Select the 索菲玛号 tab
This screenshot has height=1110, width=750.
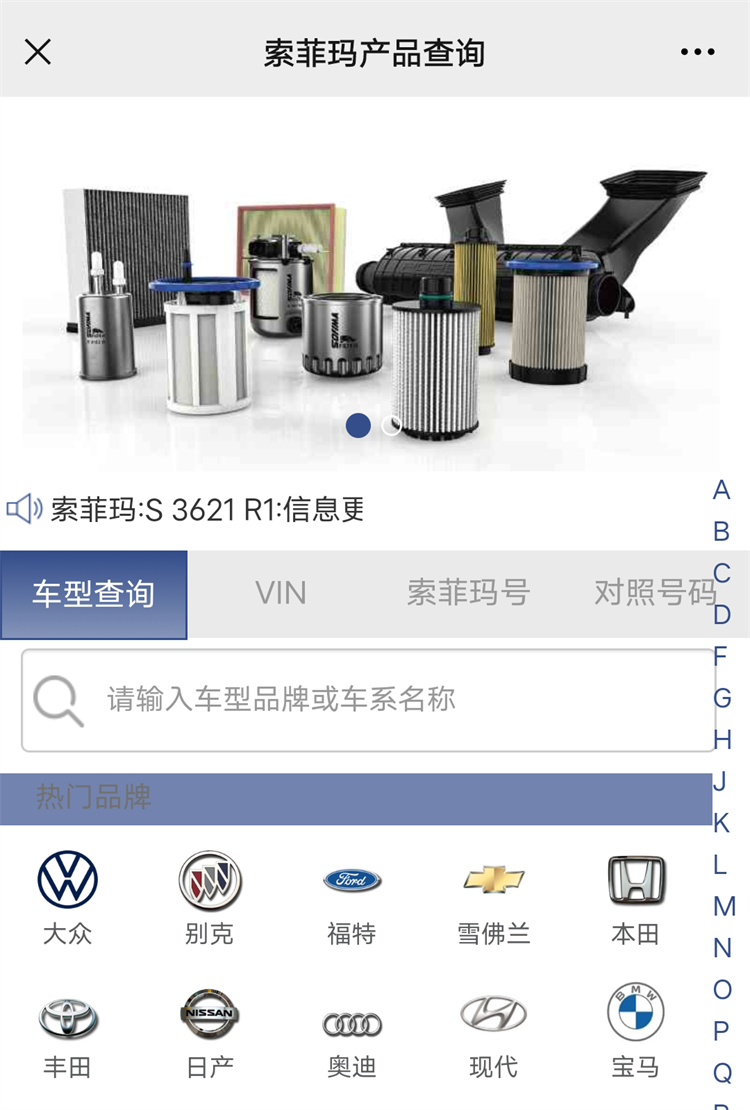pos(467,593)
